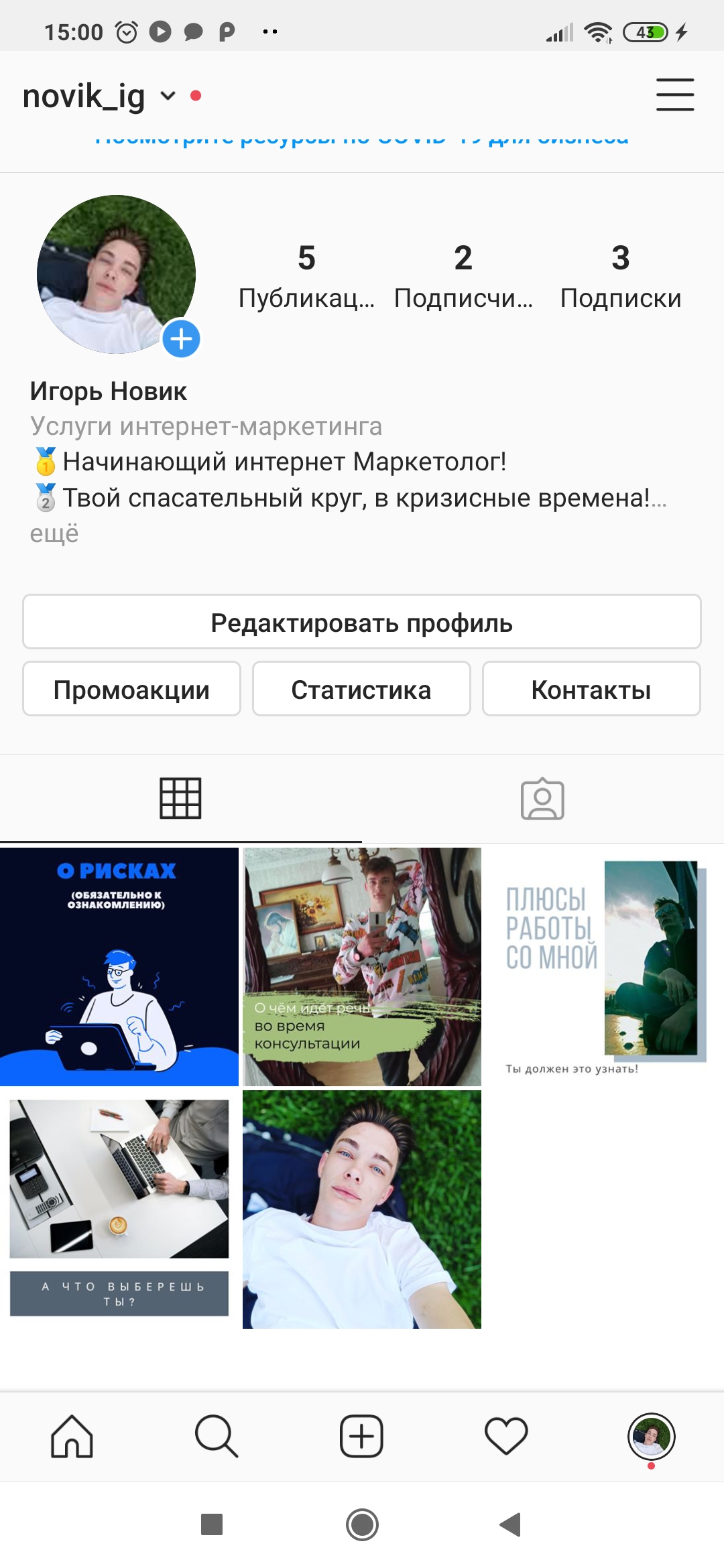The image size is (724, 1568).
Task: Go to the home feed tab
Action: [x=72, y=1436]
